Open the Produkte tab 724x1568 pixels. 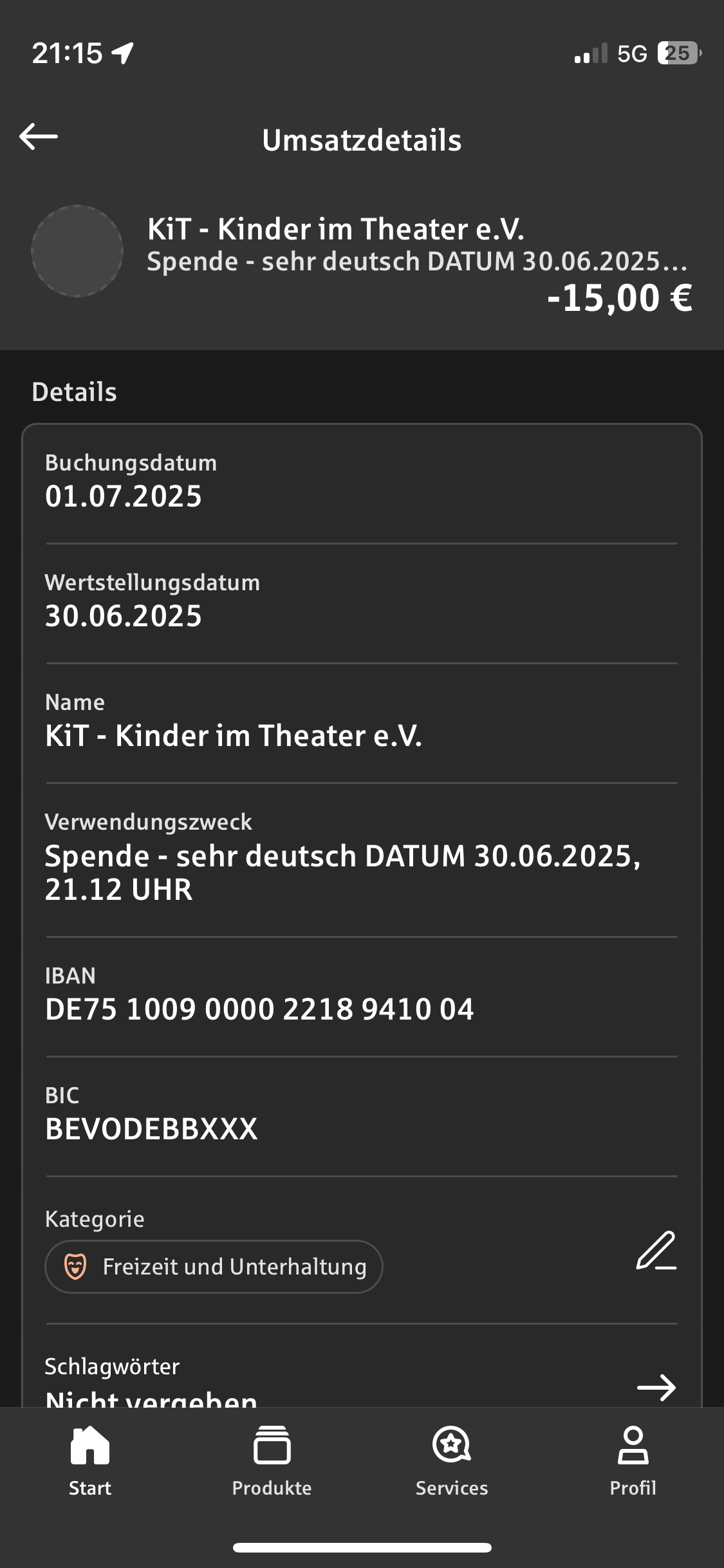tap(272, 1461)
